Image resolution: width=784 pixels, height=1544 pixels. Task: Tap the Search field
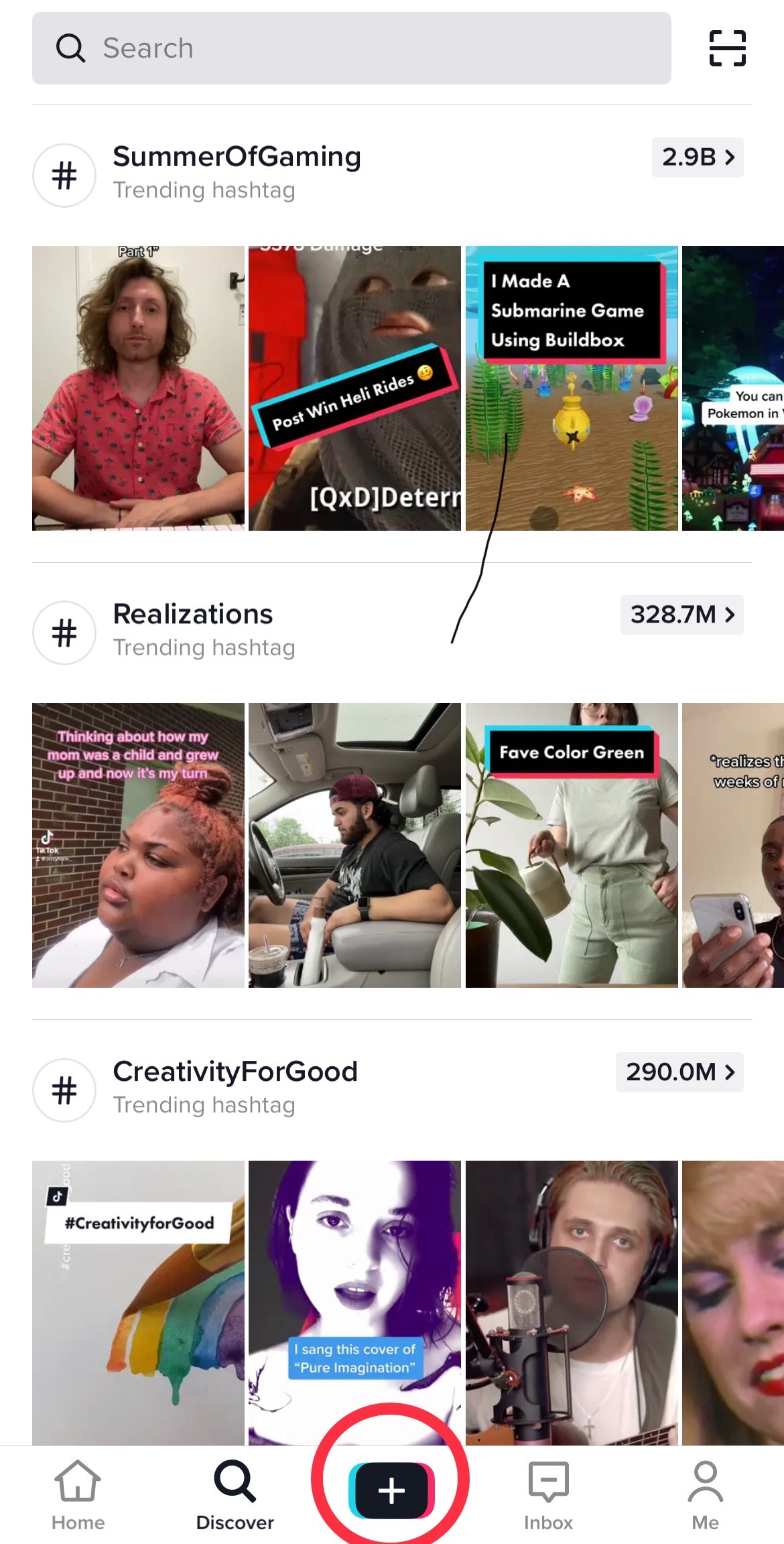coord(351,48)
